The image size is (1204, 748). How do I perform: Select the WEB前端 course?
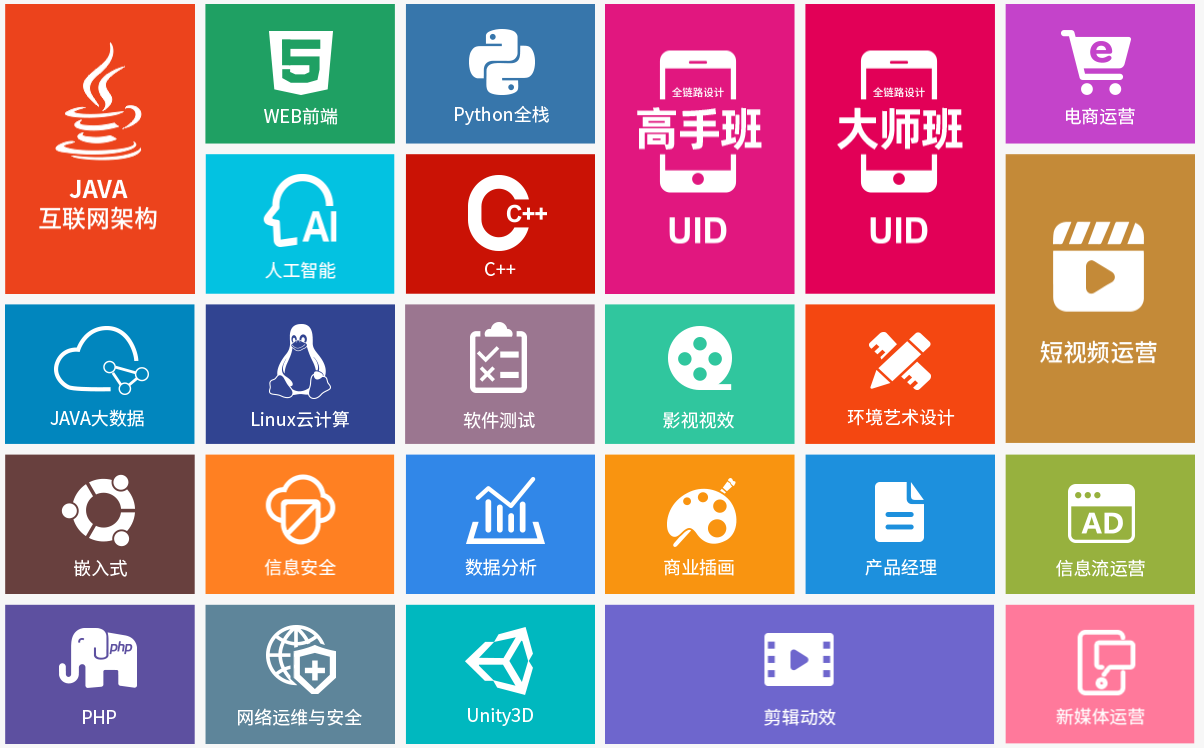(x=300, y=74)
